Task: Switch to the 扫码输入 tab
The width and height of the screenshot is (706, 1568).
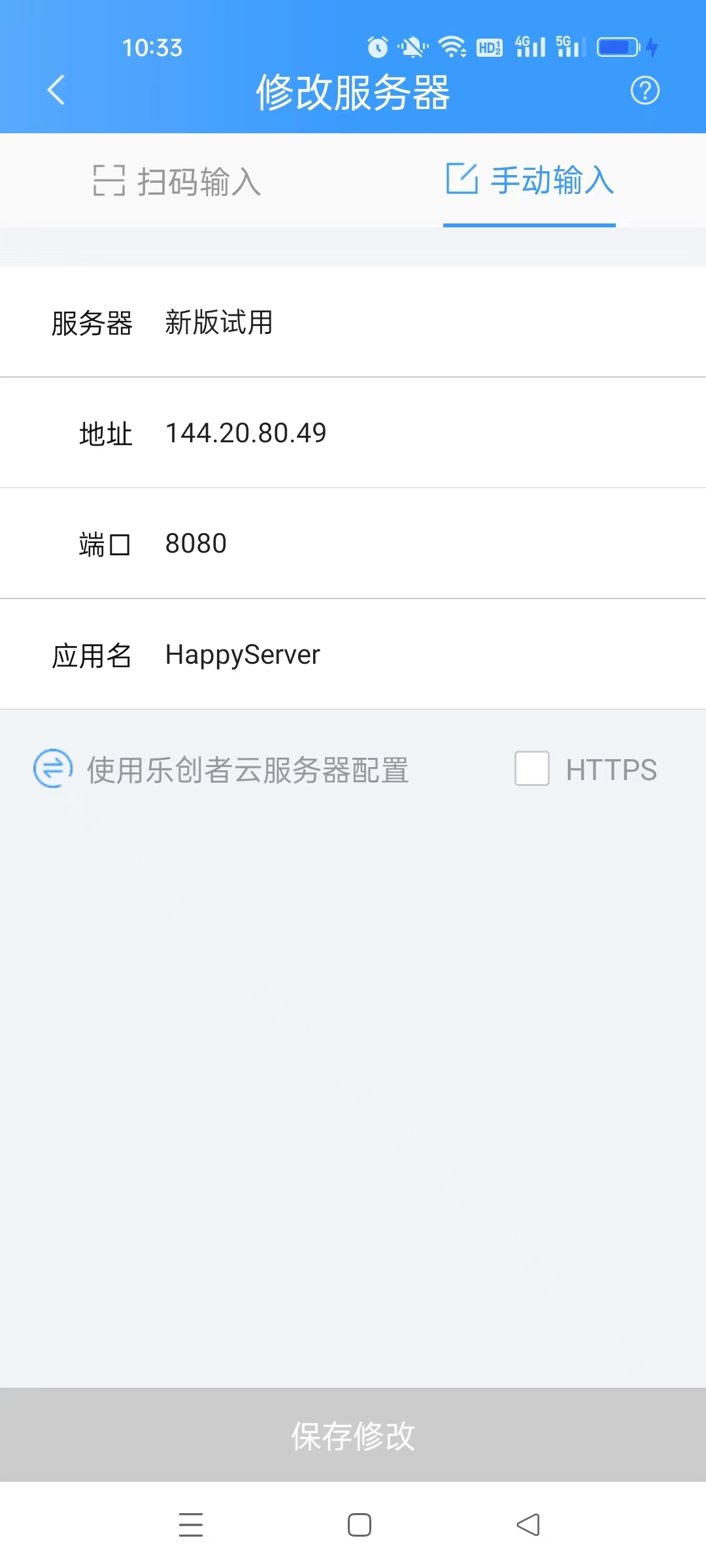Action: pos(176,181)
